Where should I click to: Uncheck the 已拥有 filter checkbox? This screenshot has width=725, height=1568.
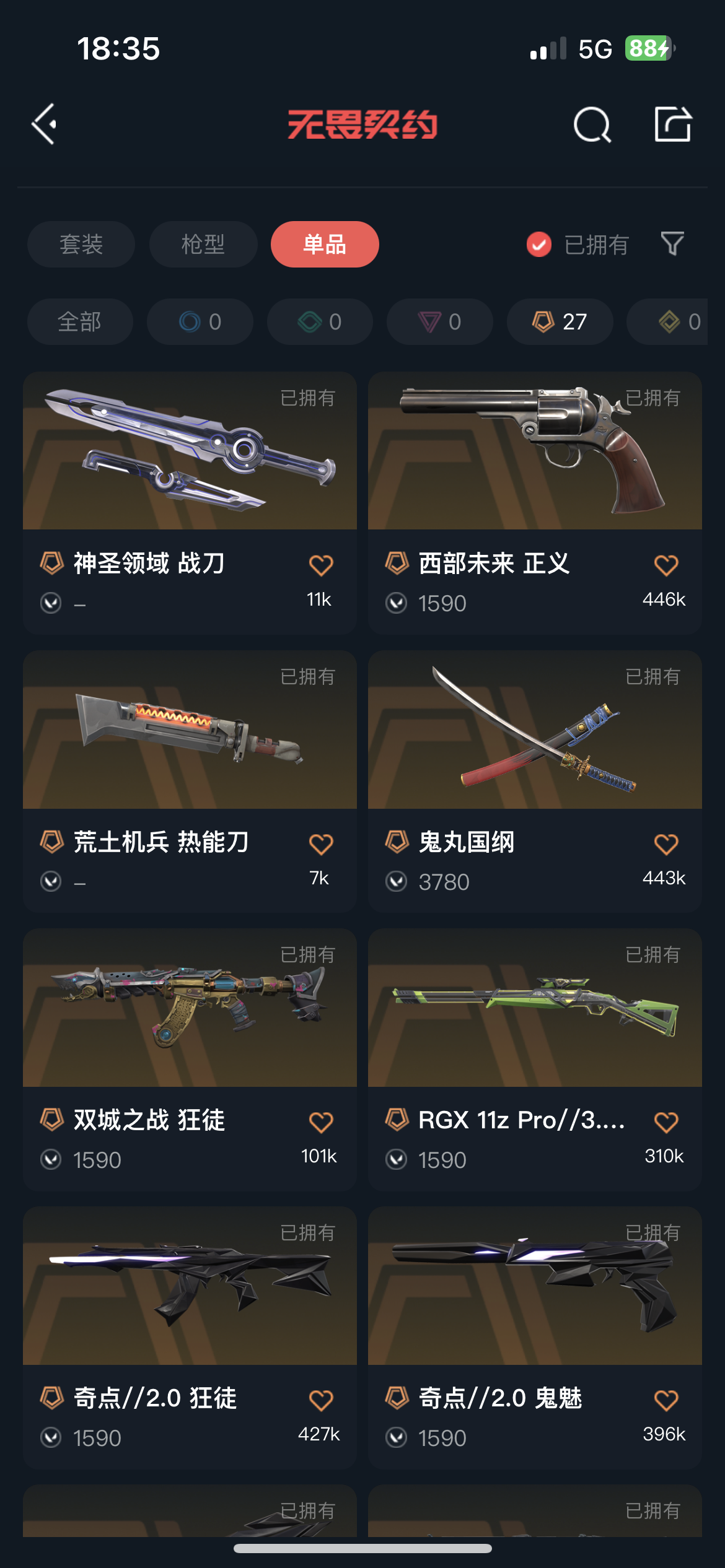(x=539, y=245)
